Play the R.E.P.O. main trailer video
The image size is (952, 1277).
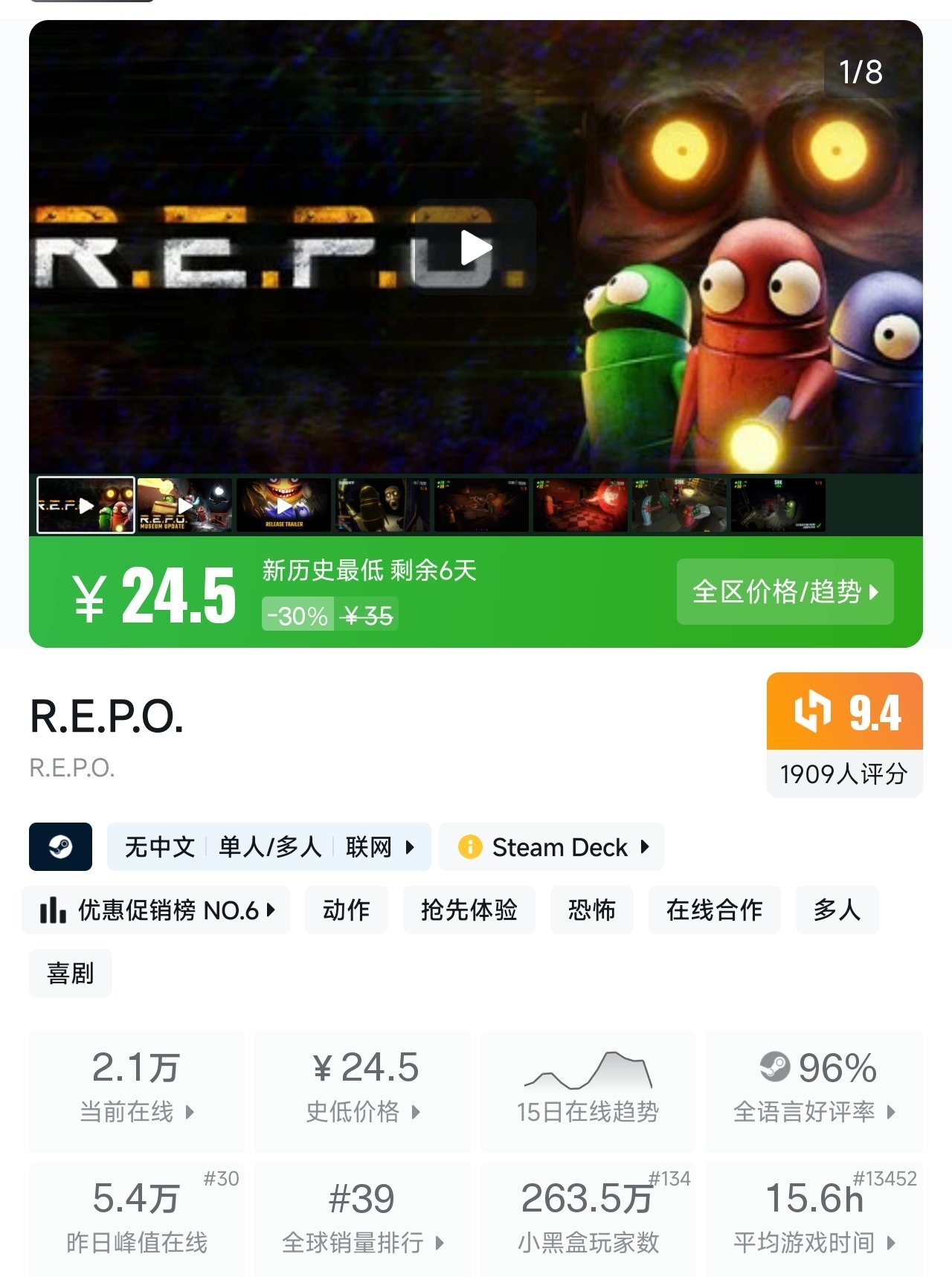[x=475, y=248]
